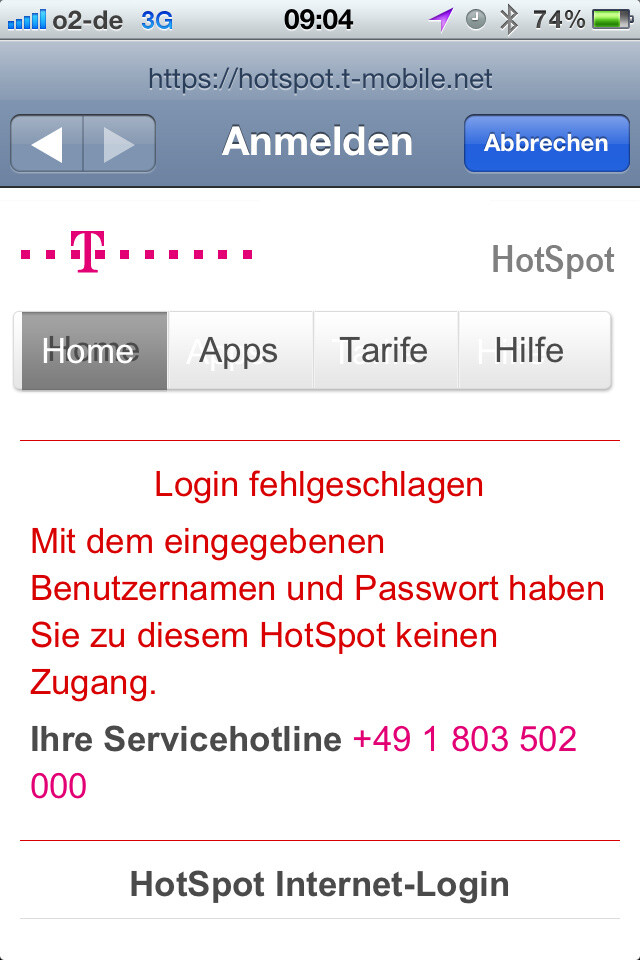Switch to the Home tab
This screenshot has width=640, height=960.
point(91,351)
